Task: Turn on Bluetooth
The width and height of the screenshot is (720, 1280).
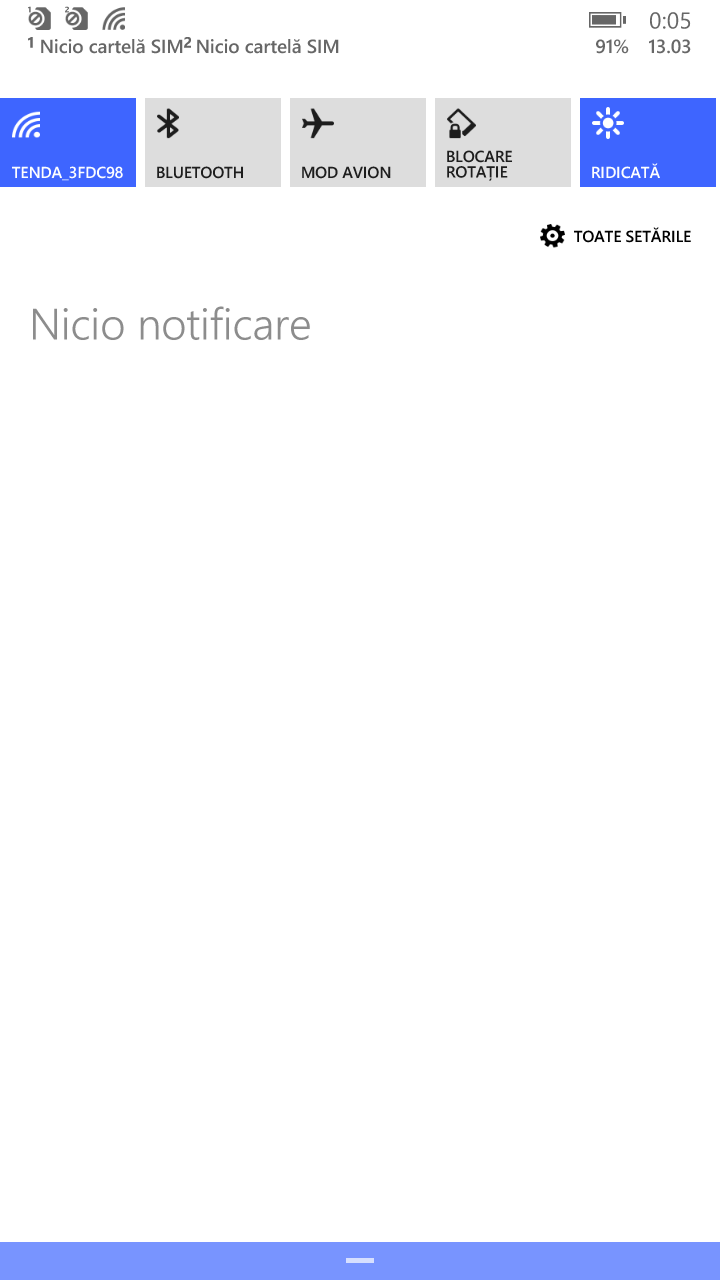Action: pyautogui.click(x=213, y=142)
